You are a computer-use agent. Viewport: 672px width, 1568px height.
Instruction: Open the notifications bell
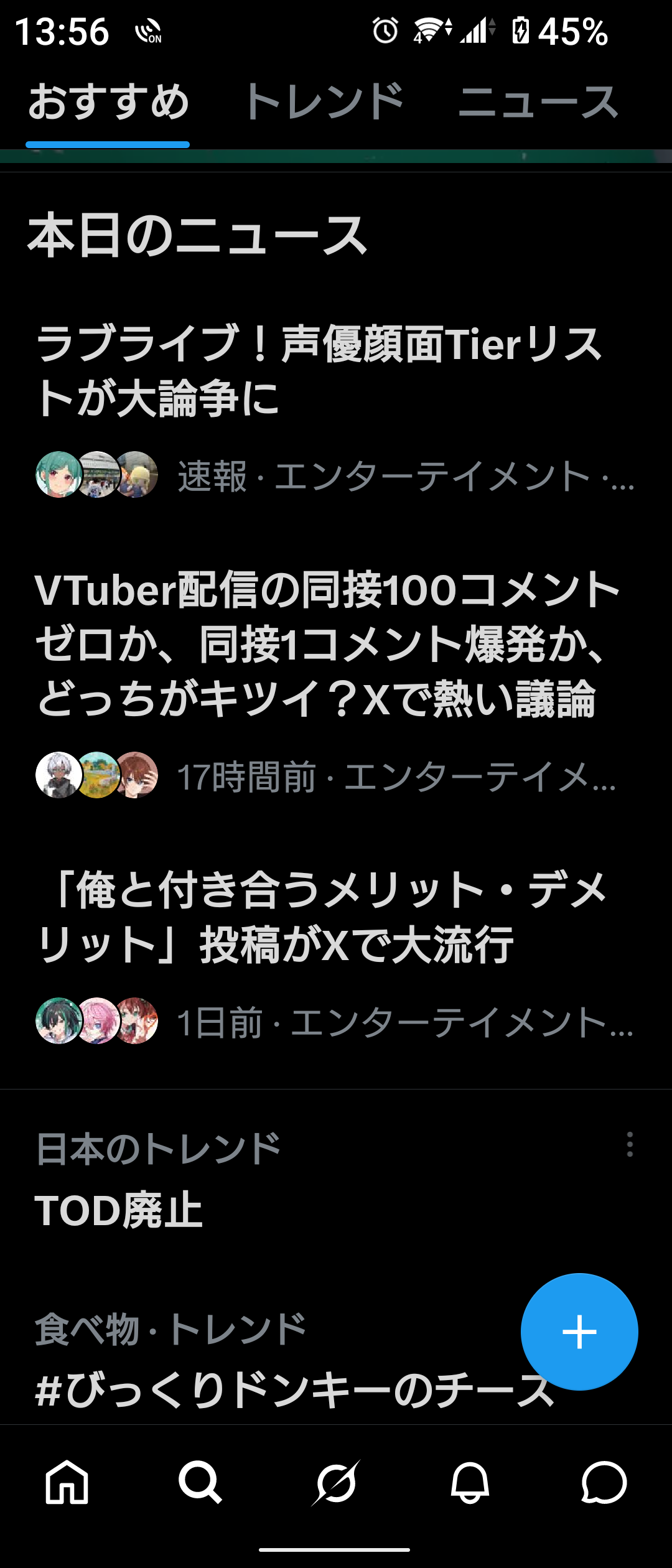tap(470, 1482)
